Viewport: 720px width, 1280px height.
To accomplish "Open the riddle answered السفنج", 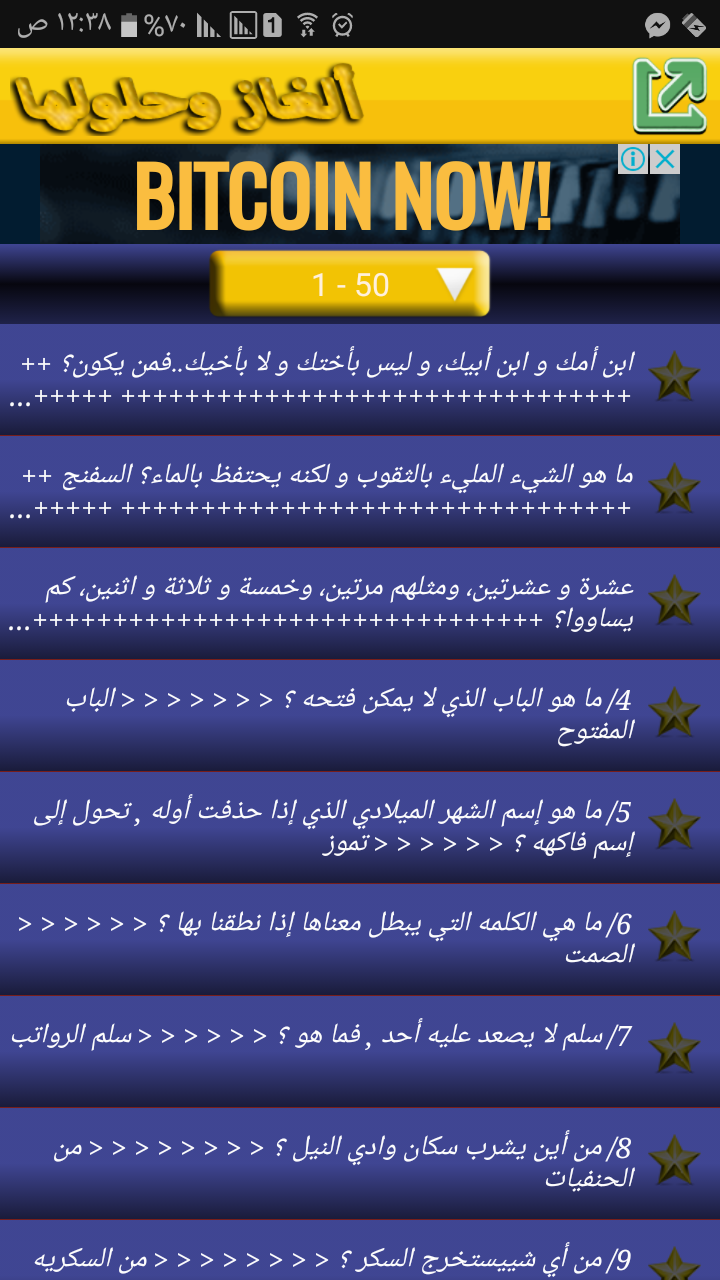I will pyautogui.click(x=330, y=492).
